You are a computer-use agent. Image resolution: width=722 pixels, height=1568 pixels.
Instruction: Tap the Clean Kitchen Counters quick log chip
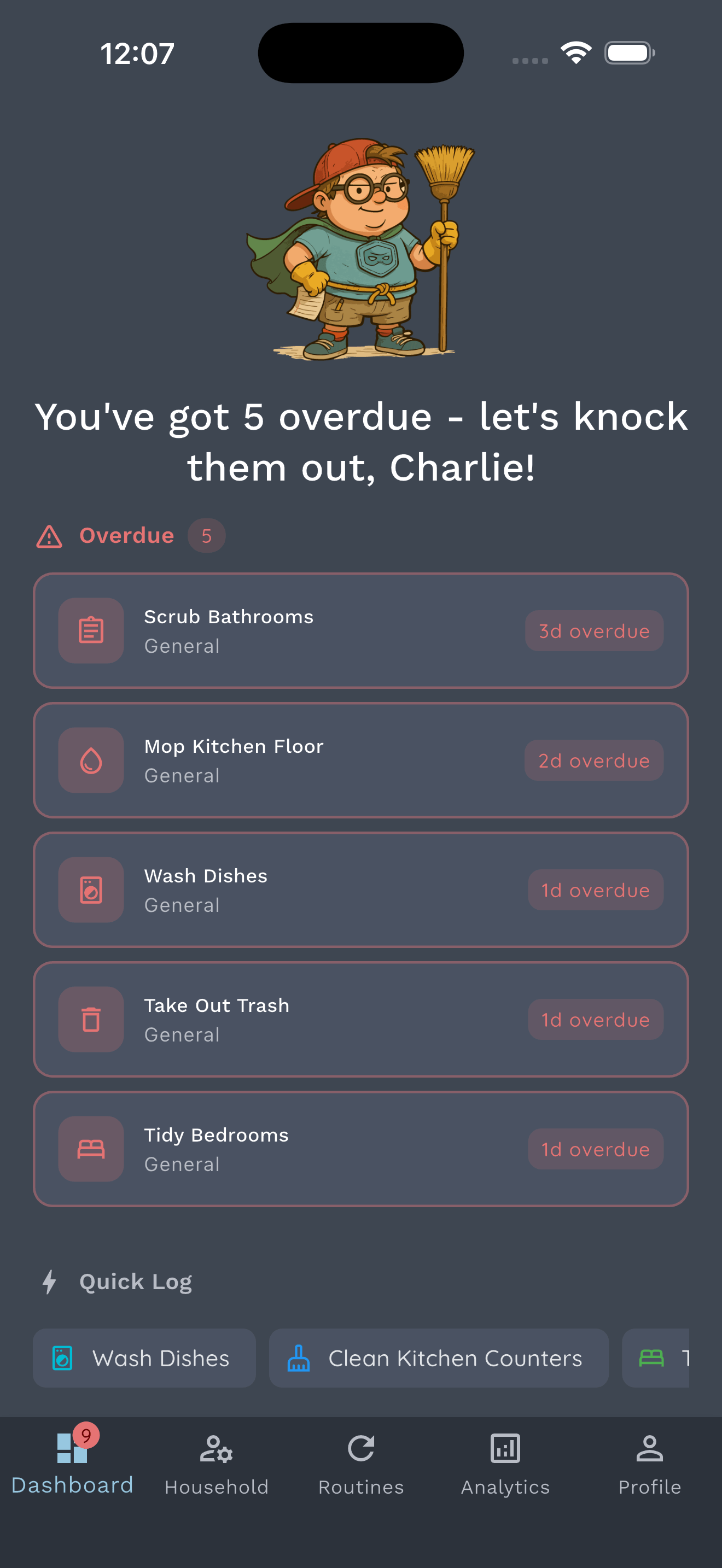(x=438, y=1358)
